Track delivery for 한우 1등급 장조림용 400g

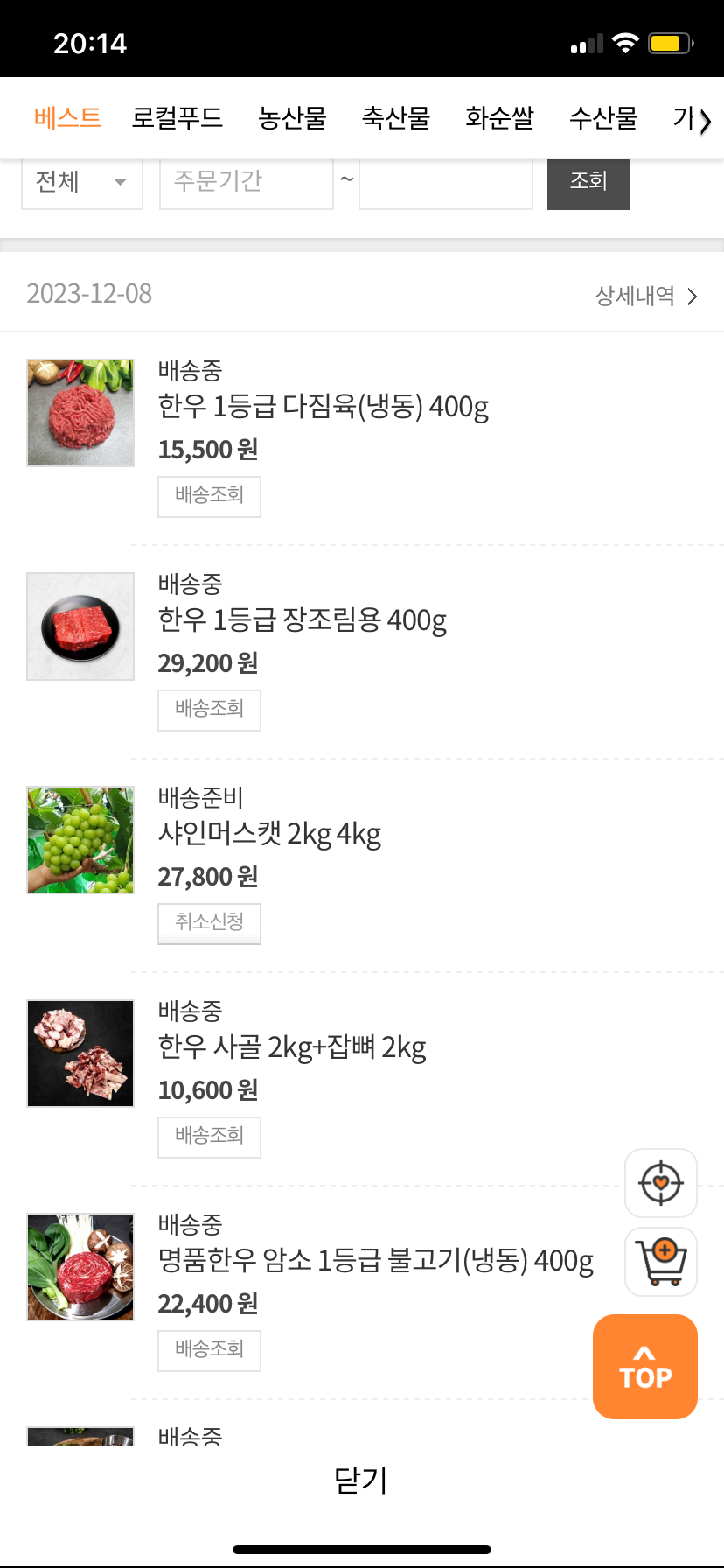tap(209, 710)
